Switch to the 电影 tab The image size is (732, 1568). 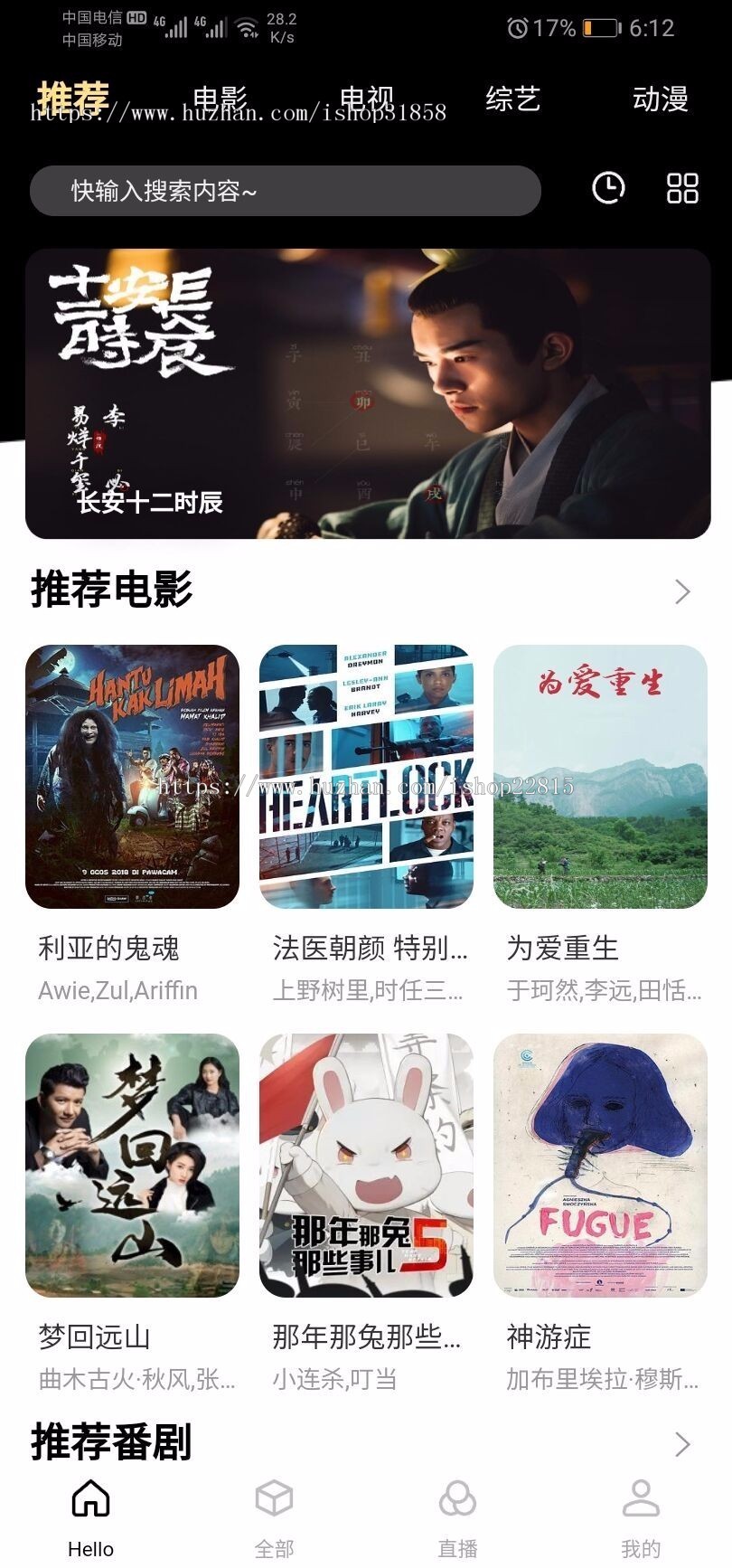click(221, 99)
